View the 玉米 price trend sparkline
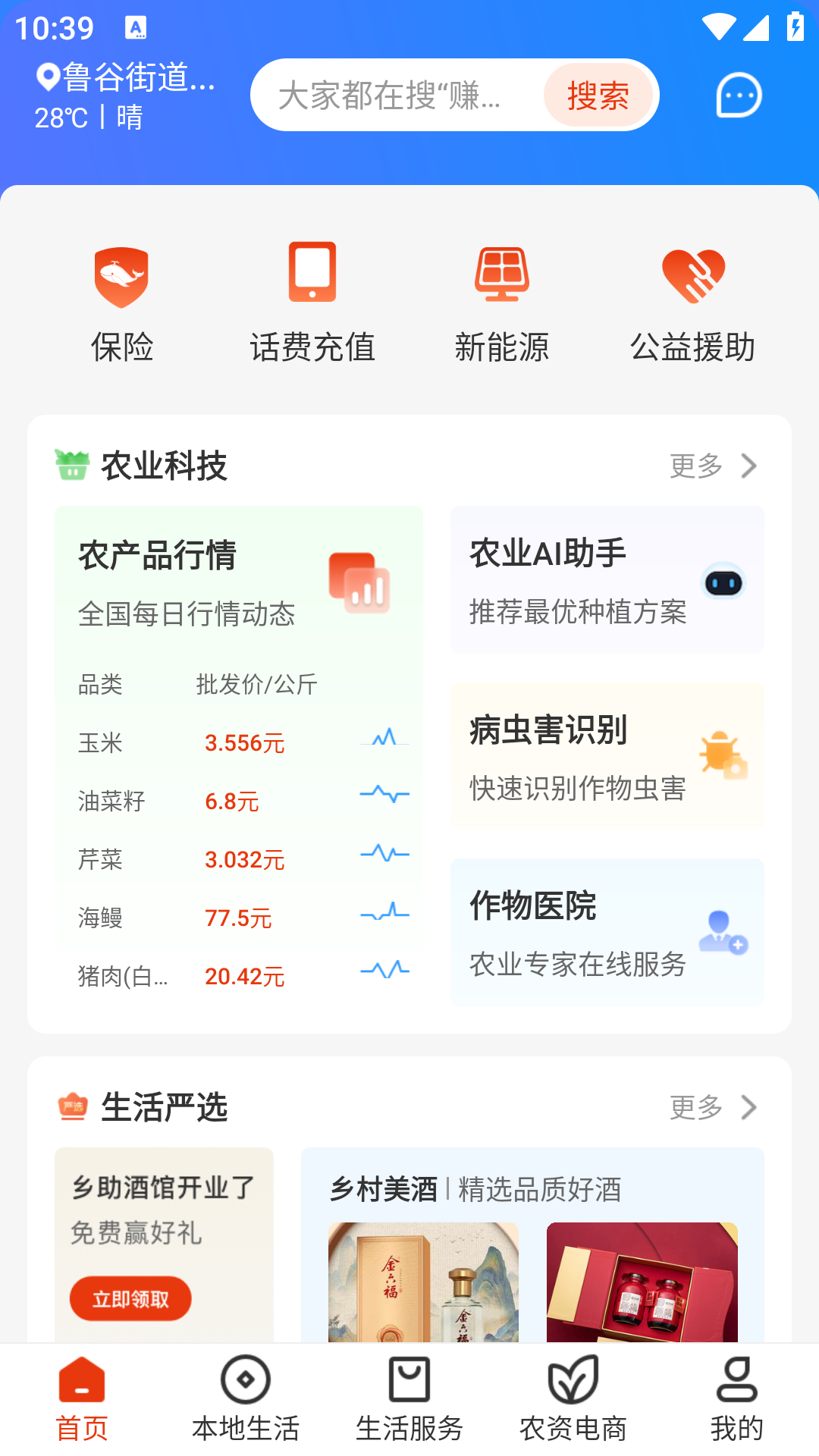This screenshot has height=1456, width=819. click(384, 739)
